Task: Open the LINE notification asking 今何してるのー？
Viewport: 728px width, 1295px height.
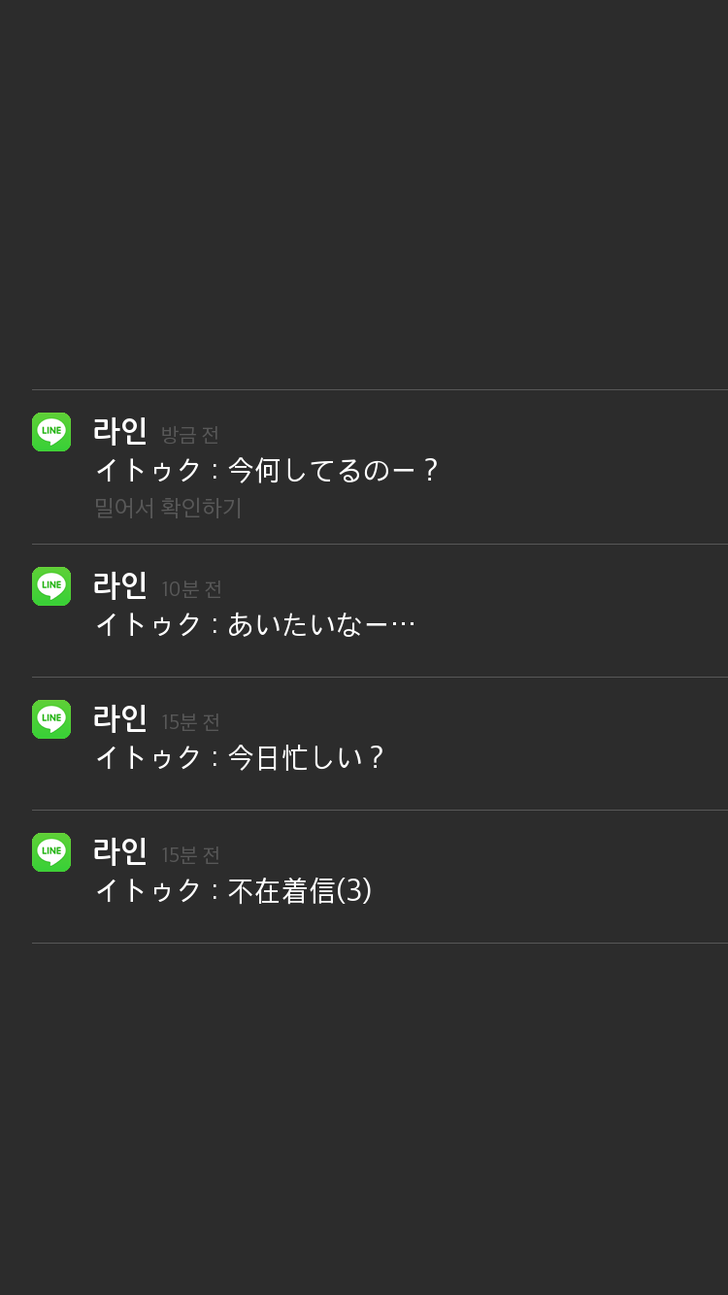Action: (330, 469)
